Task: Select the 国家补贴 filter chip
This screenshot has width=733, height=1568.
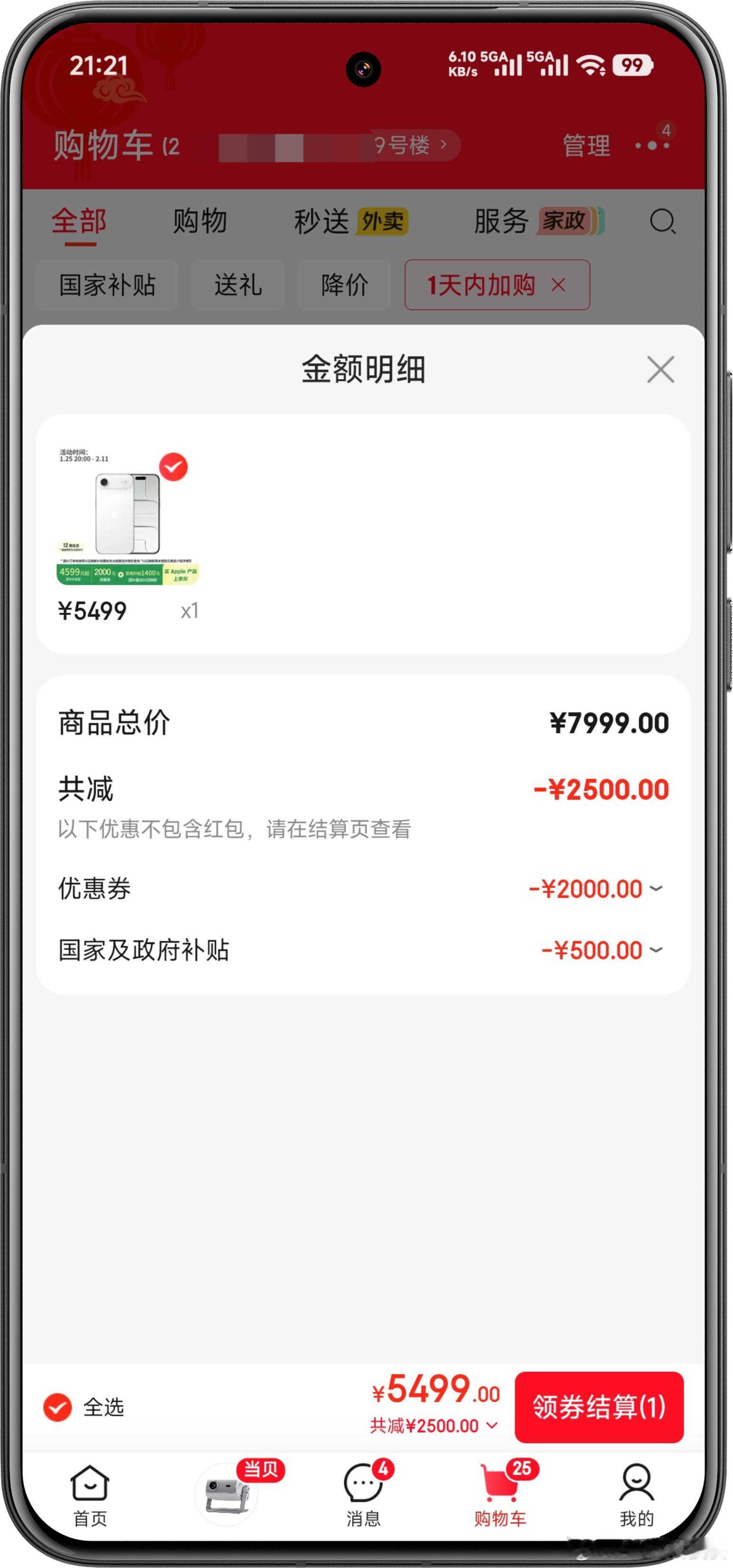Action: 108,284
